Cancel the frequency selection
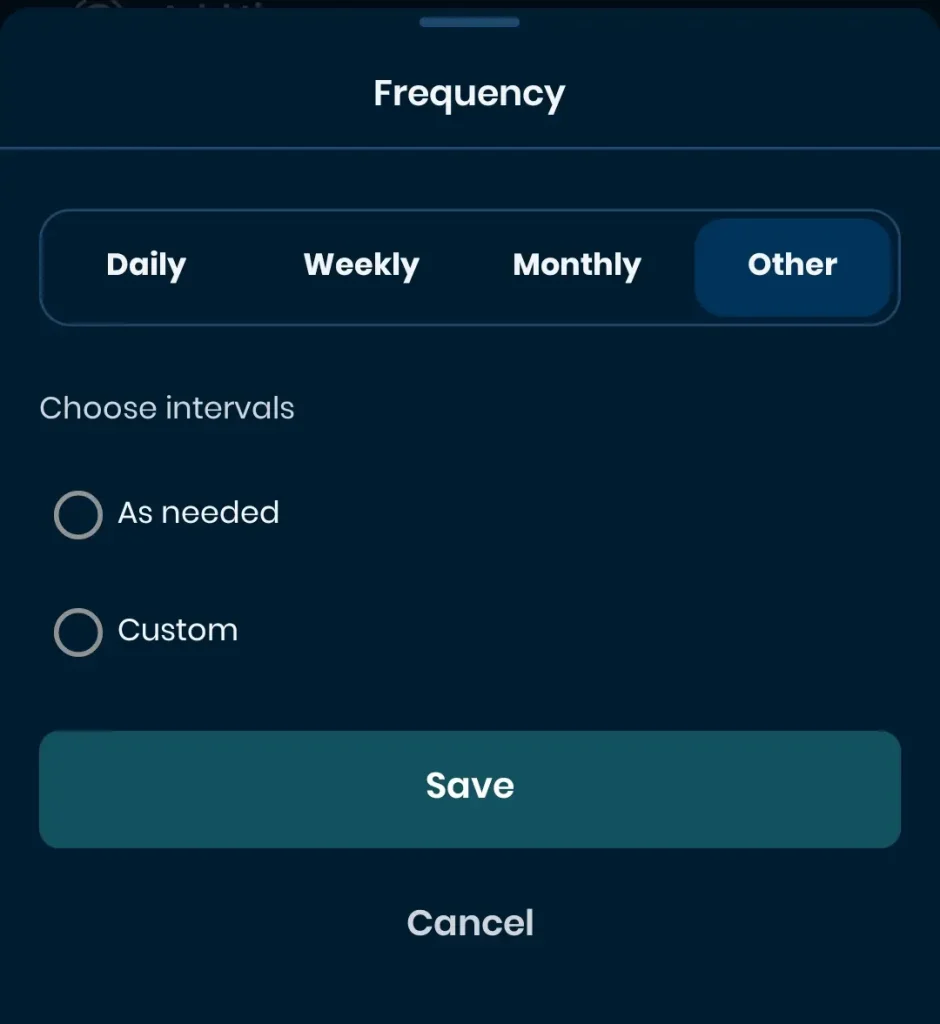 470,922
